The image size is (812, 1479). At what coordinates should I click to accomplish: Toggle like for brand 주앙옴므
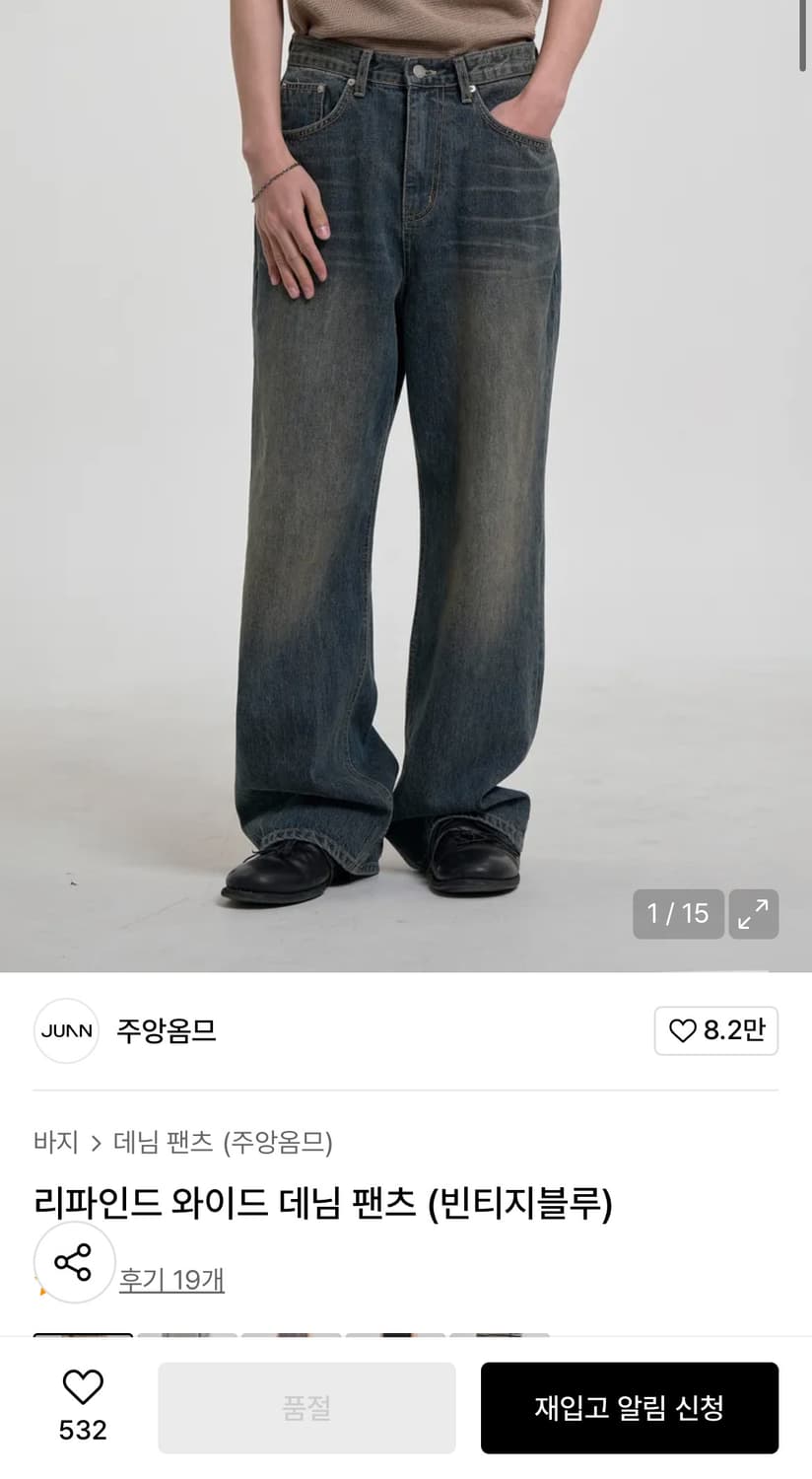tap(715, 1030)
